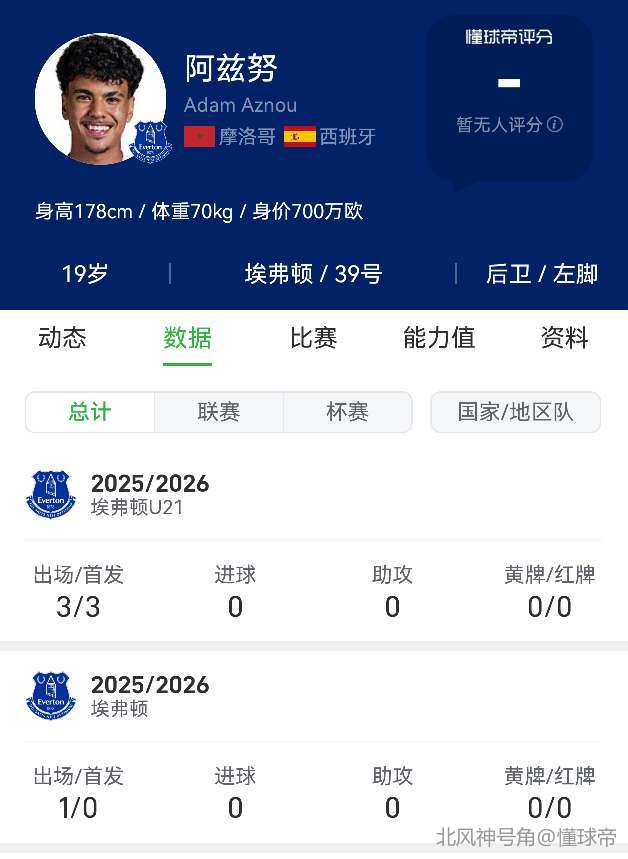Screen dimensions: 628x859
Task: Open the 埃弗顿 / 39号 club info
Action: click(313, 274)
